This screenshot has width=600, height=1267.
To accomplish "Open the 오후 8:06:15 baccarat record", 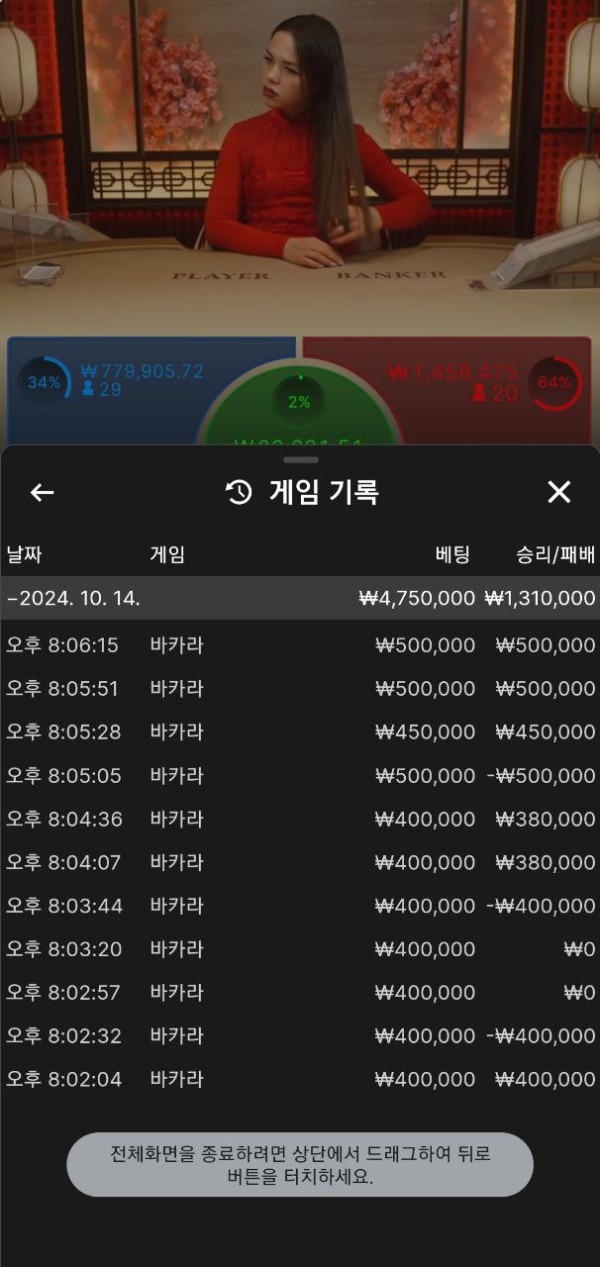I will click(300, 645).
